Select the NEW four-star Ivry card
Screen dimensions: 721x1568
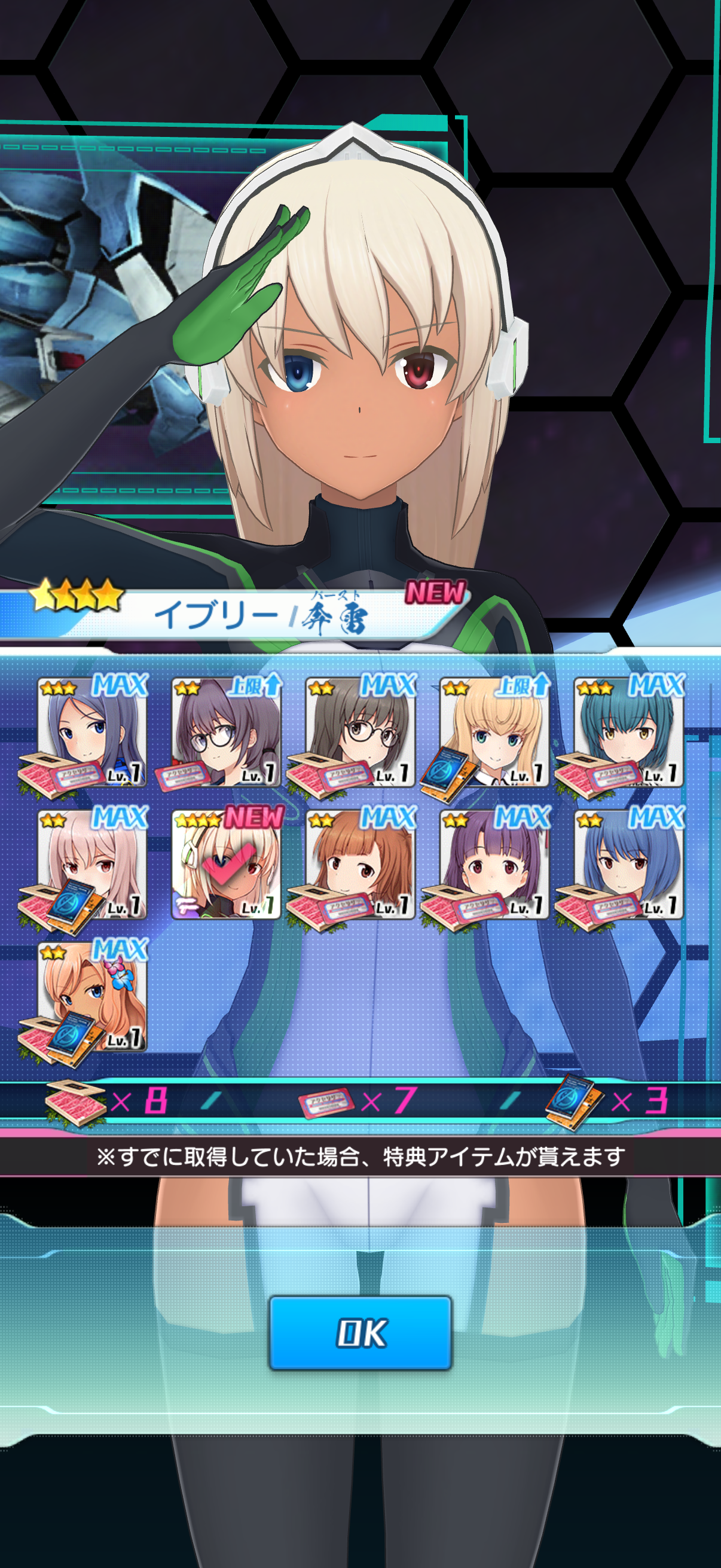click(226, 864)
